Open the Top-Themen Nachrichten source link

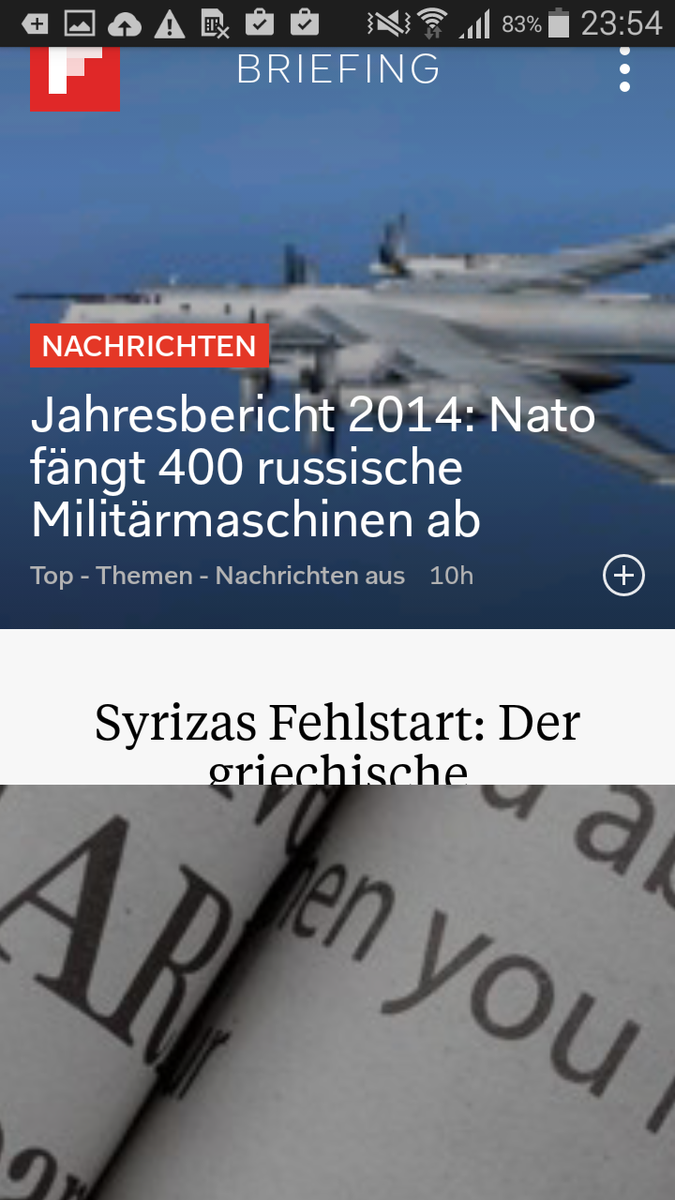tap(218, 575)
